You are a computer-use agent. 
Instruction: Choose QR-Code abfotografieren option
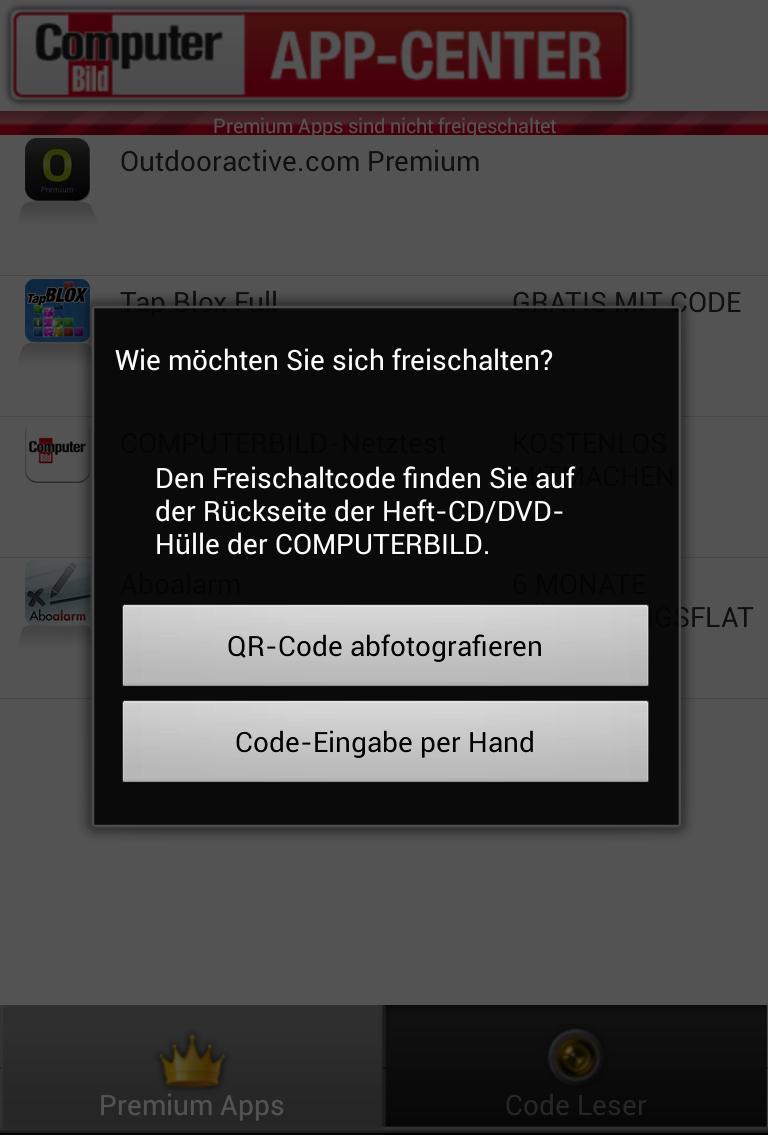(x=385, y=646)
